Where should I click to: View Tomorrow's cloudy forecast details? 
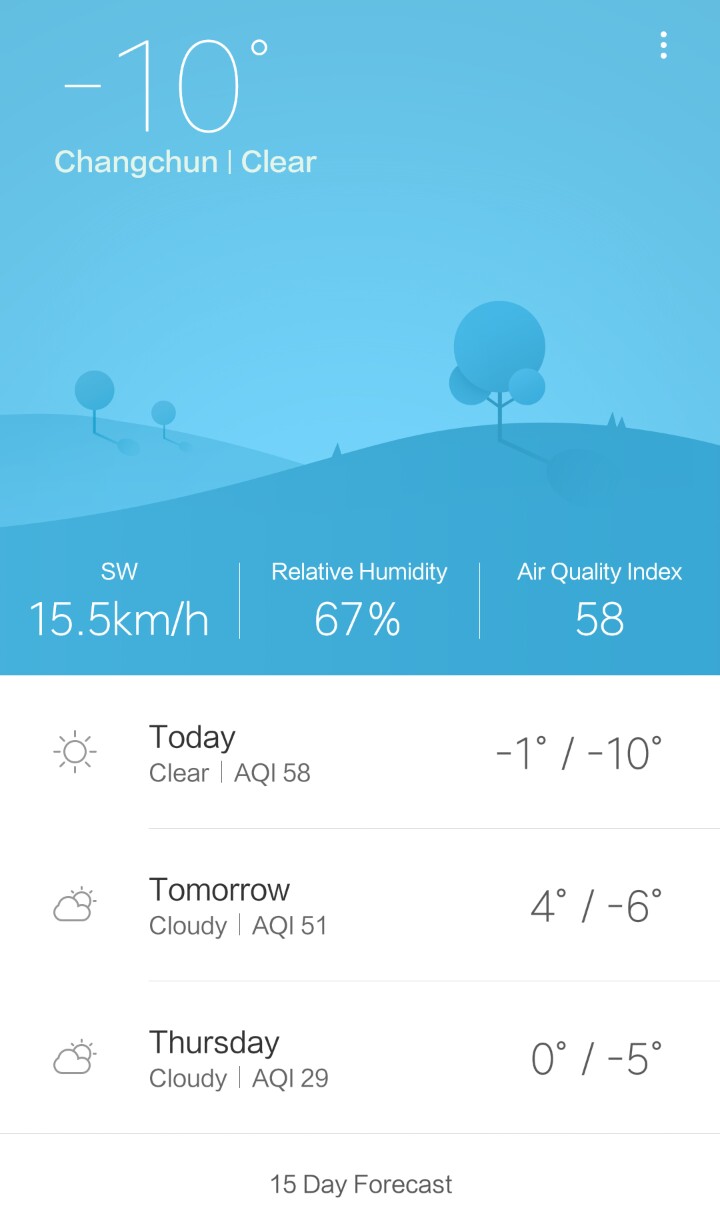coord(360,906)
